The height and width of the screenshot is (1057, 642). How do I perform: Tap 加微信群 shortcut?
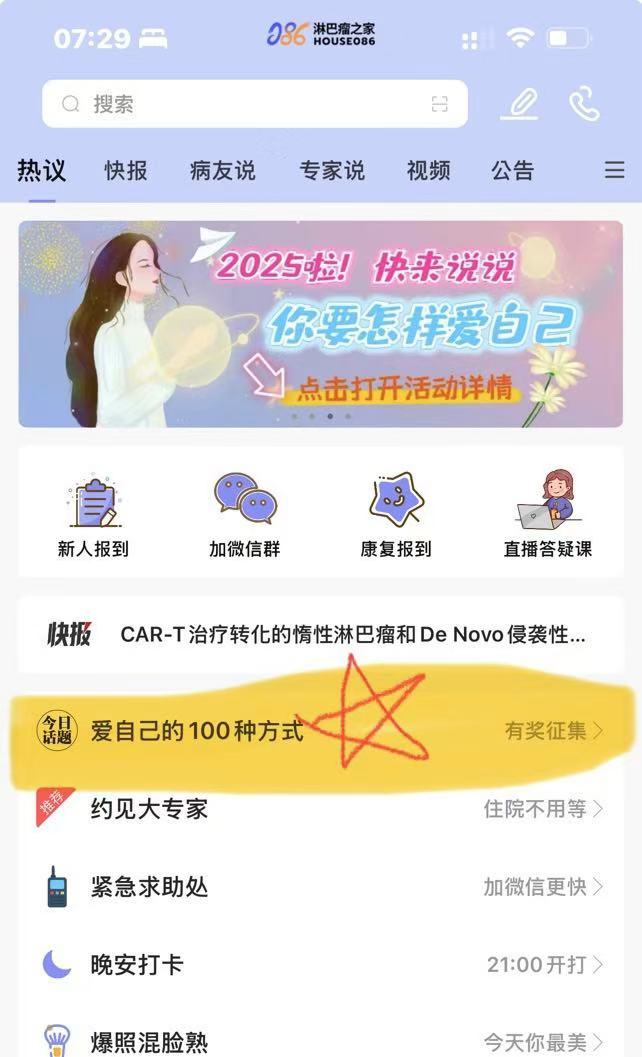tap(245, 515)
